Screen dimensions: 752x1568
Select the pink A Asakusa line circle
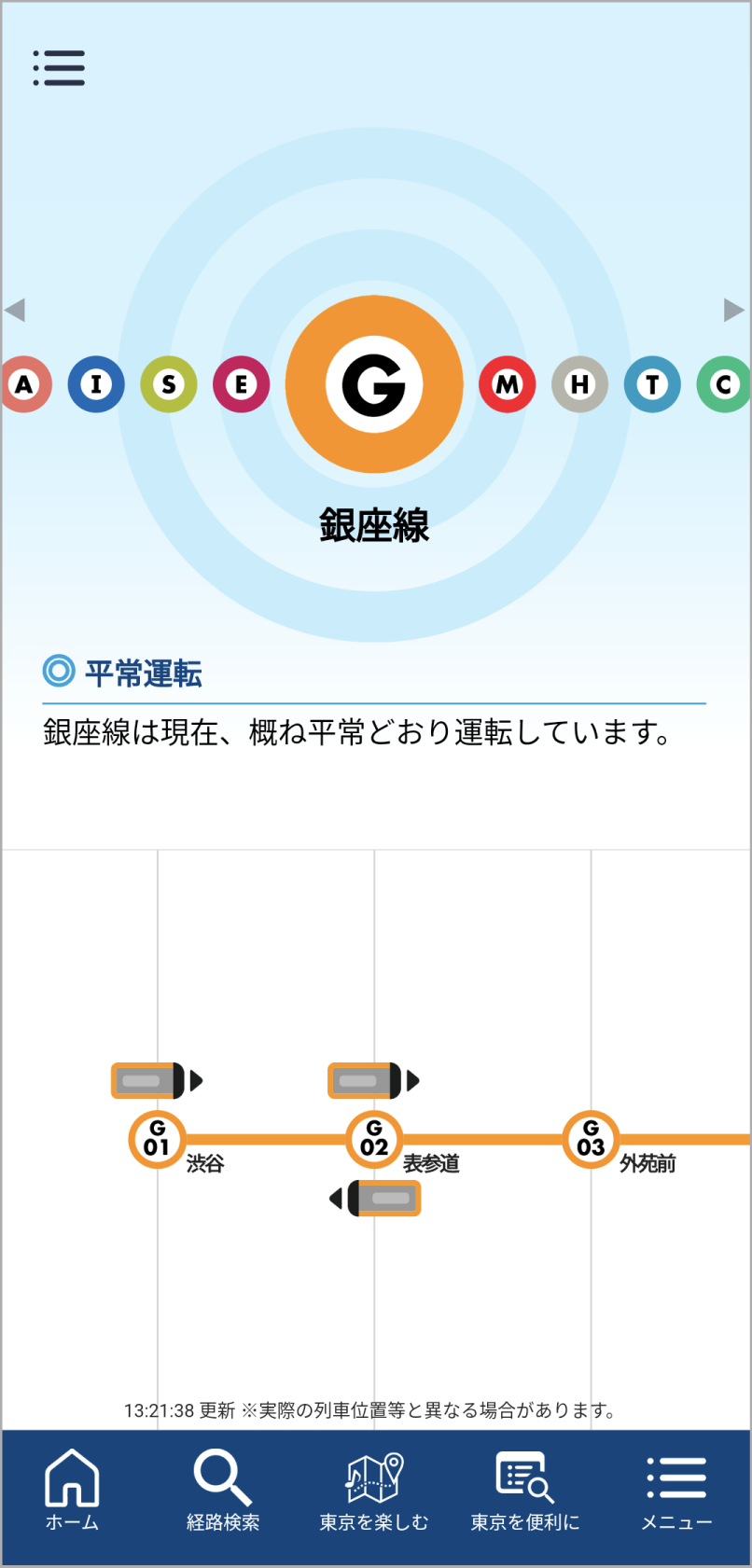coord(25,384)
